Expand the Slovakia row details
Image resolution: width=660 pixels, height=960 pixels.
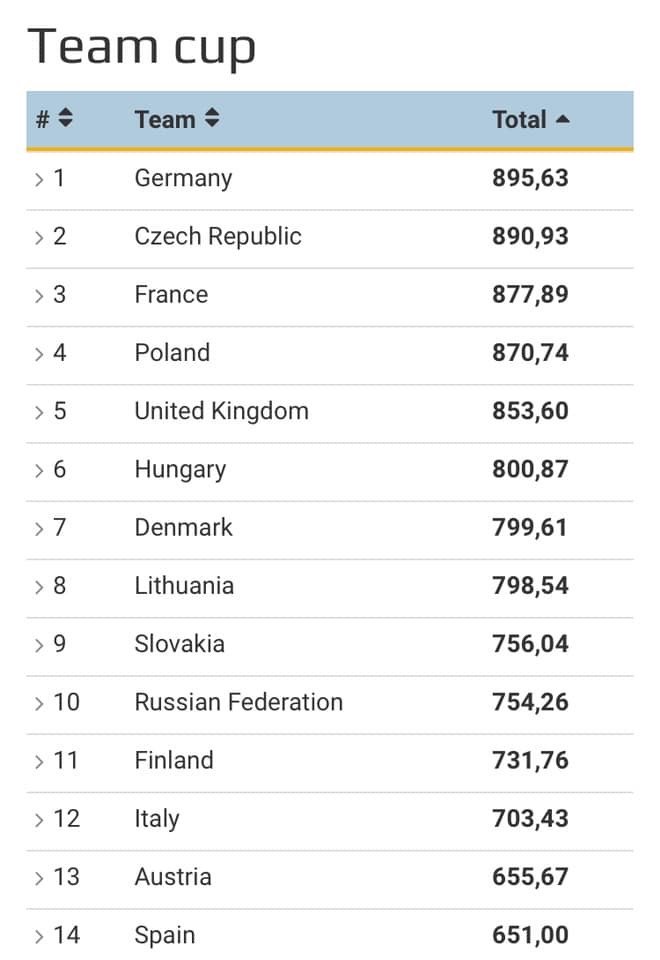point(39,645)
